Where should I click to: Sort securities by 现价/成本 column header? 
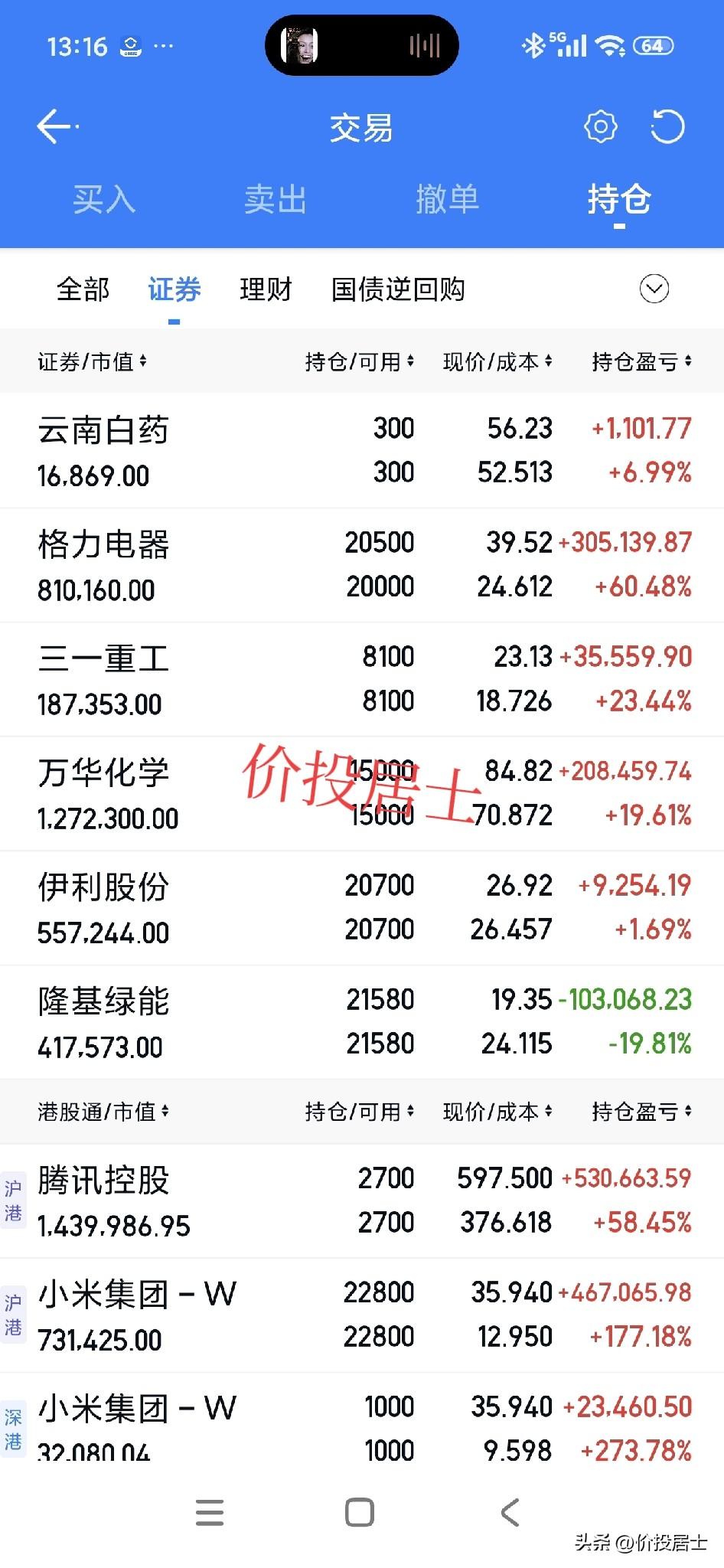tap(497, 361)
